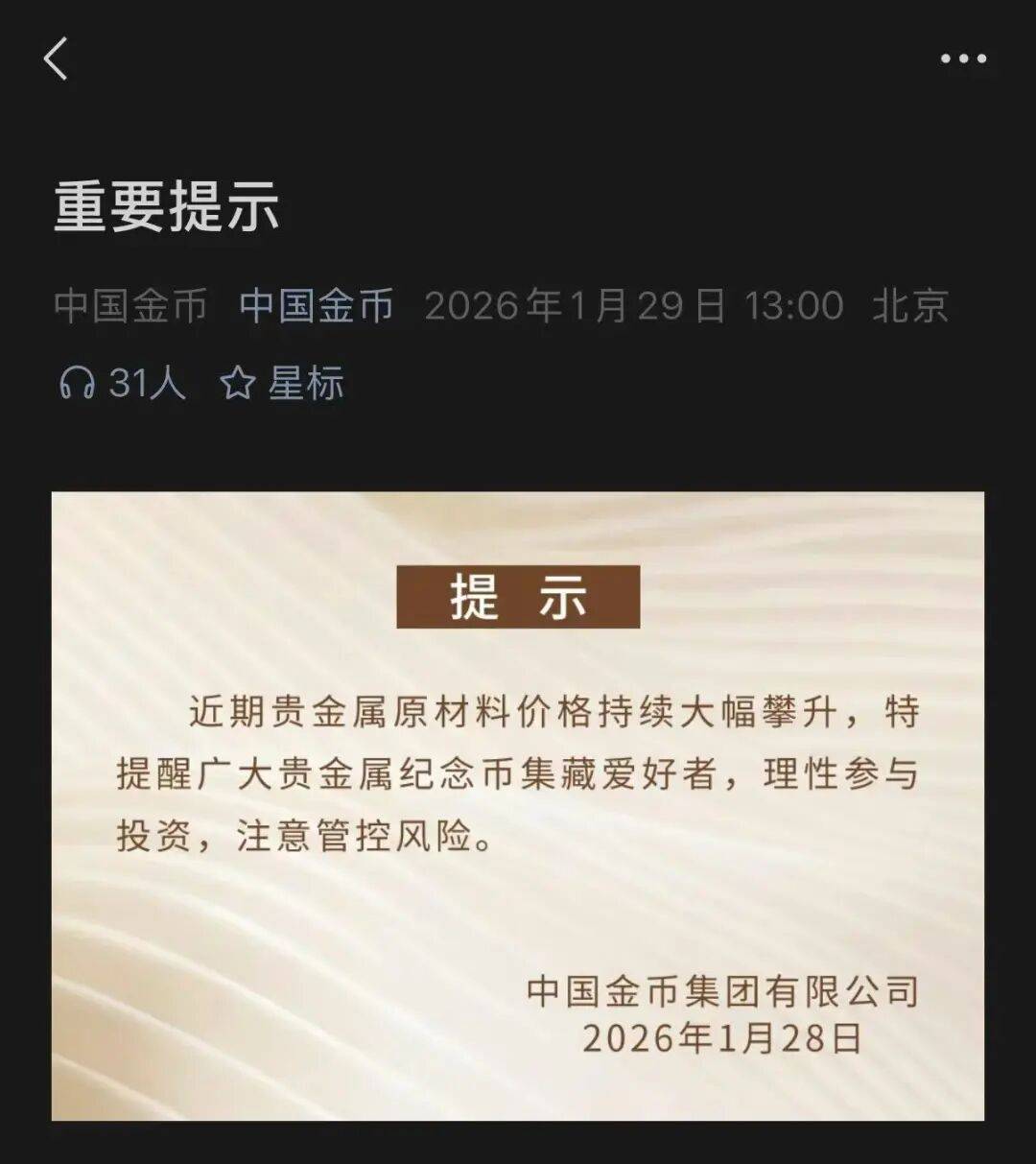Listen to the article via 31人 headphone icon
The image size is (1036, 1164).
coord(79,384)
